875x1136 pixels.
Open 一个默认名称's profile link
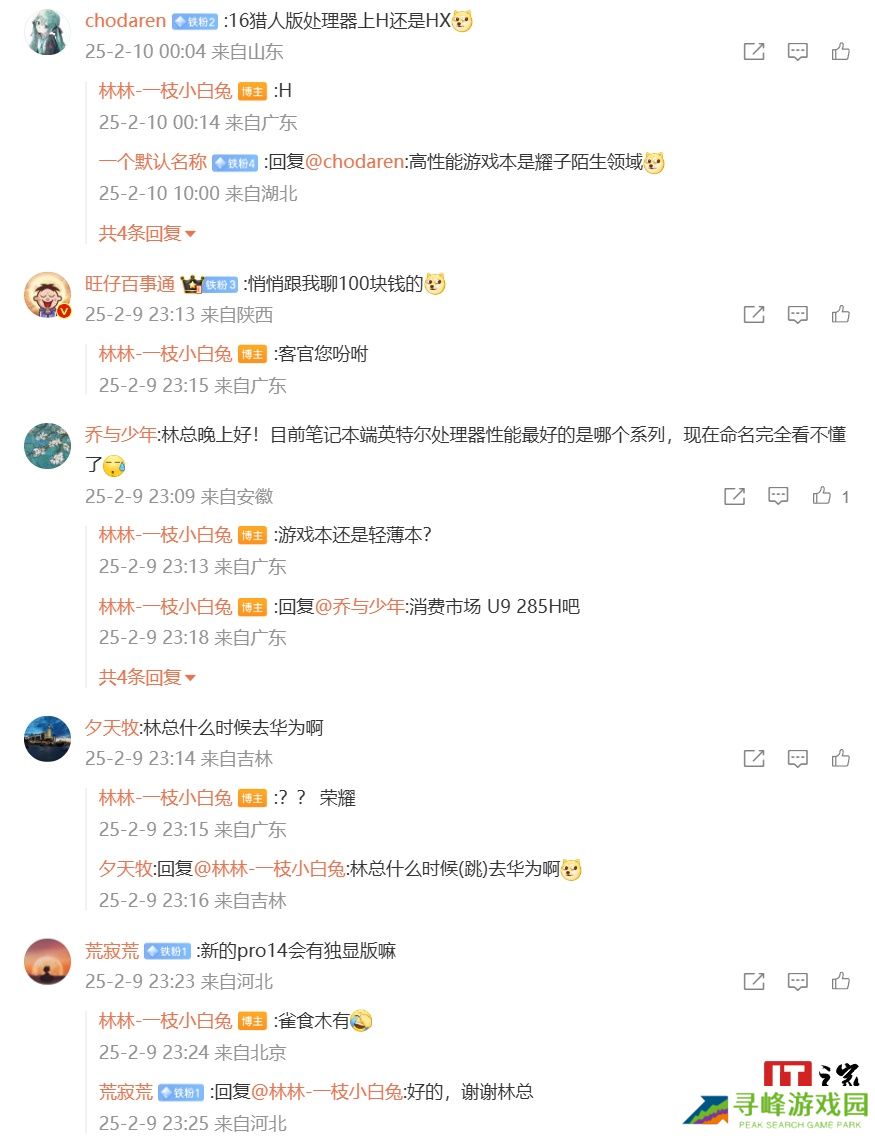click(152, 162)
